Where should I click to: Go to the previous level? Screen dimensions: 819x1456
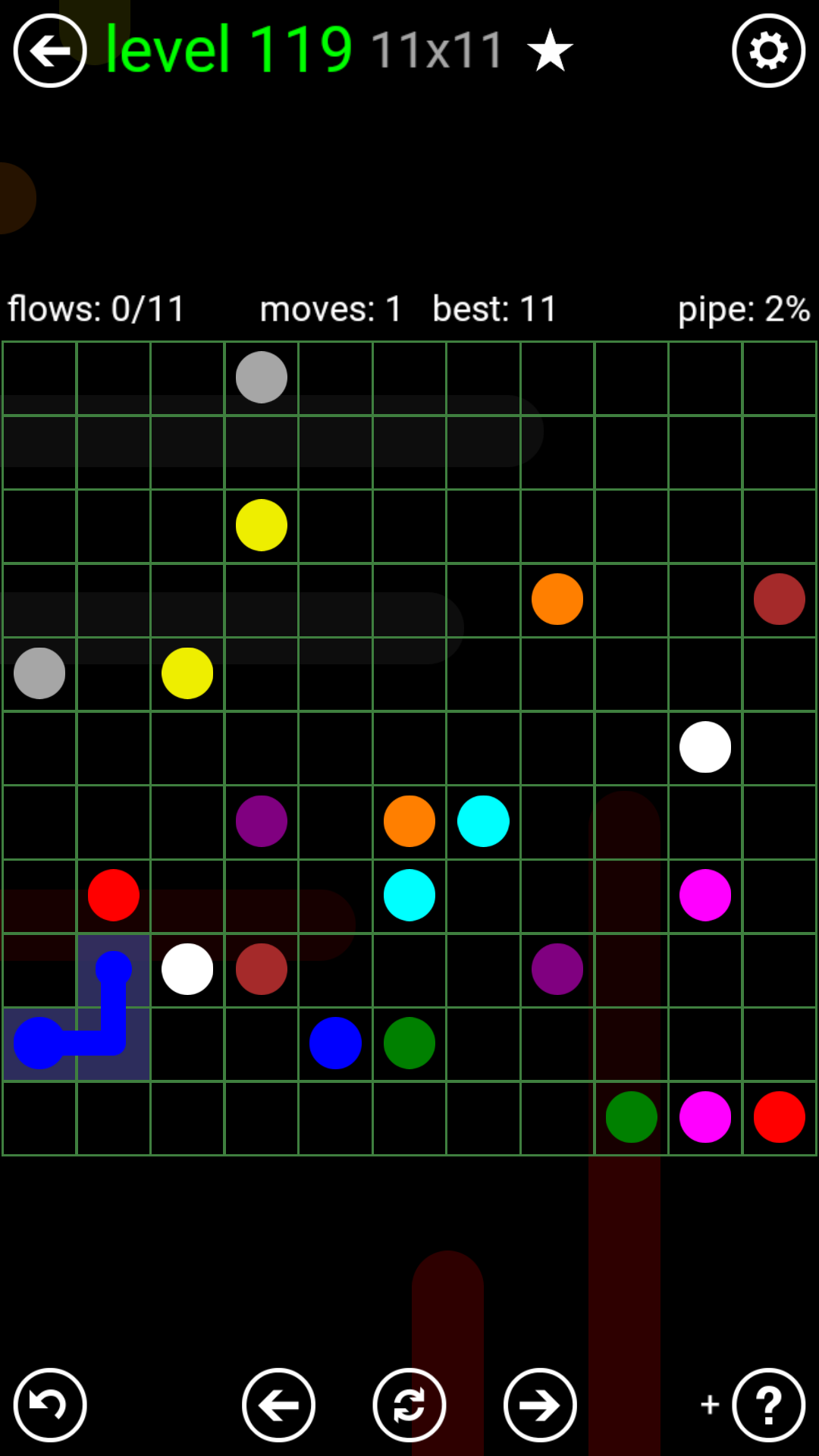pos(279,1404)
